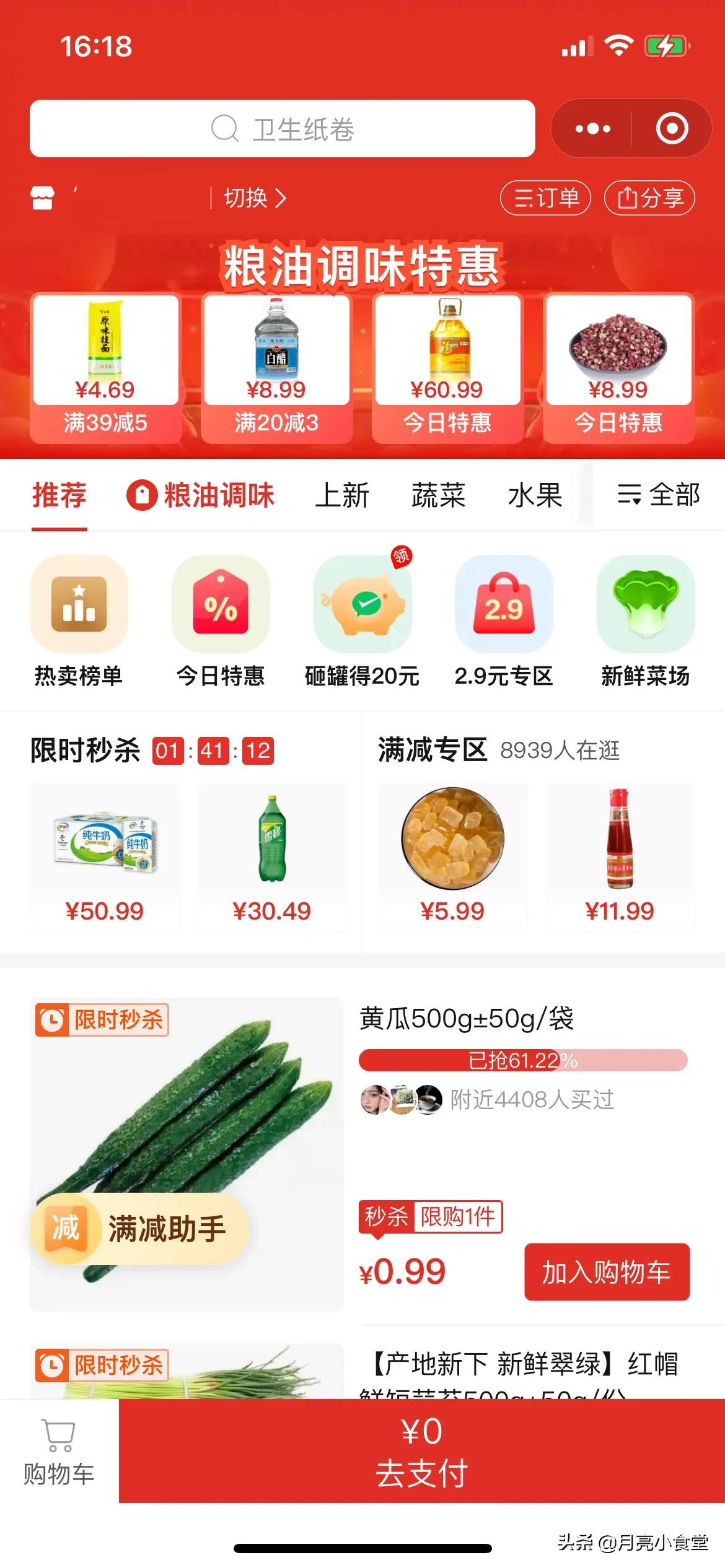The image size is (725, 1568).
Task: Open the 新鲜菜场 fresh market cabbage icon
Action: (x=645, y=604)
